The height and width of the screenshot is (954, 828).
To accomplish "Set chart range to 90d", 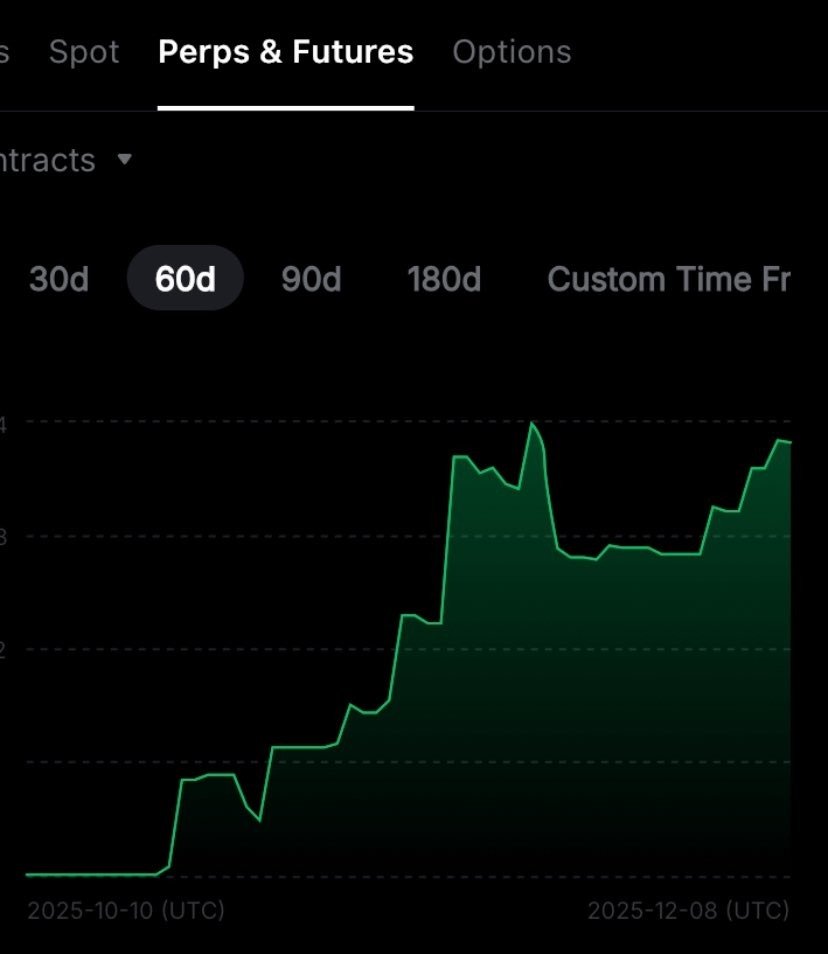I will click(x=311, y=279).
